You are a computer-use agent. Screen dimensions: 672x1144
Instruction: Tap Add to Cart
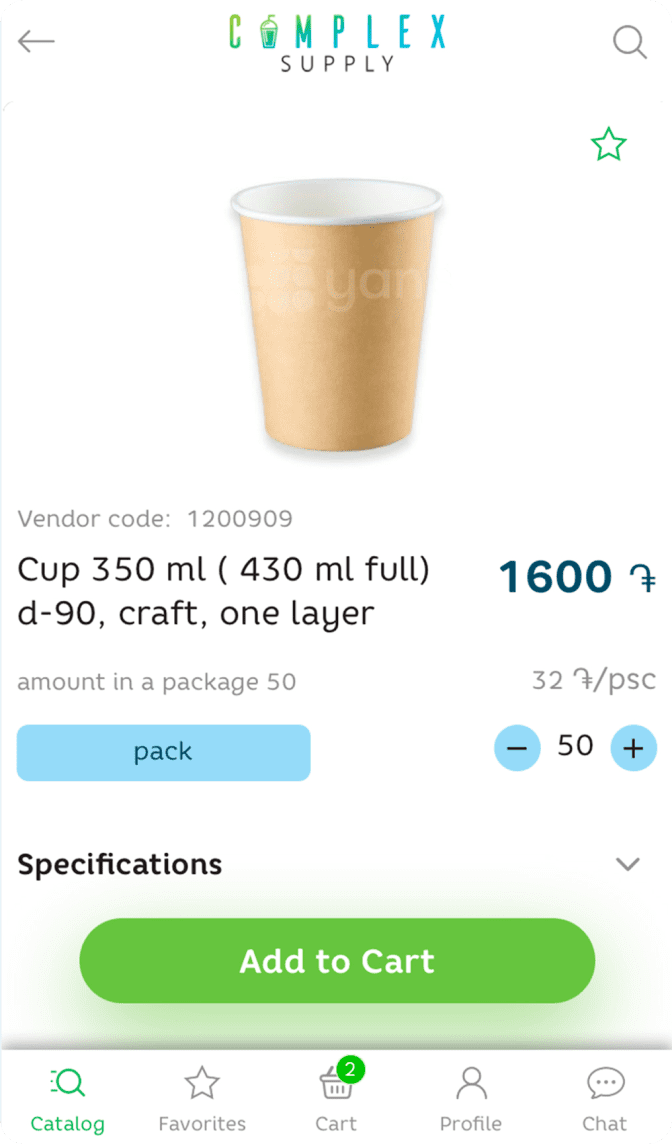(x=337, y=961)
